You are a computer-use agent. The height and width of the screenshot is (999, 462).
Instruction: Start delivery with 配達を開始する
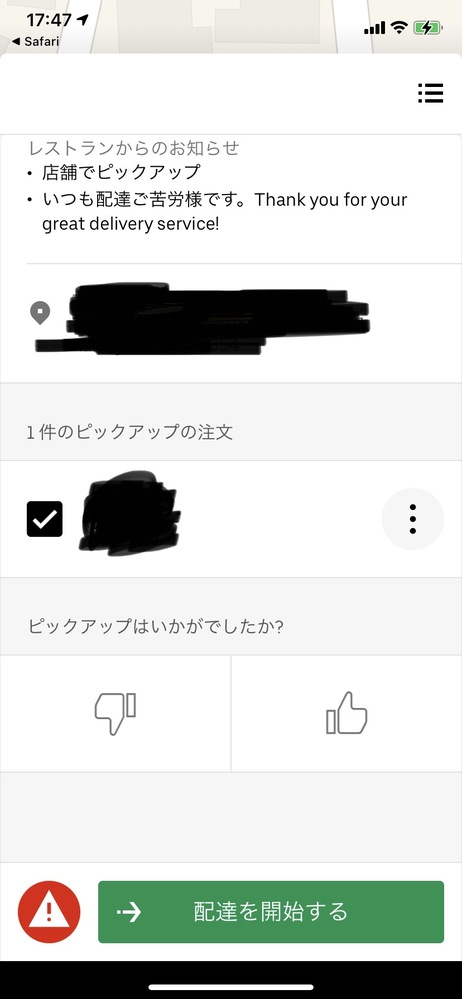point(271,912)
